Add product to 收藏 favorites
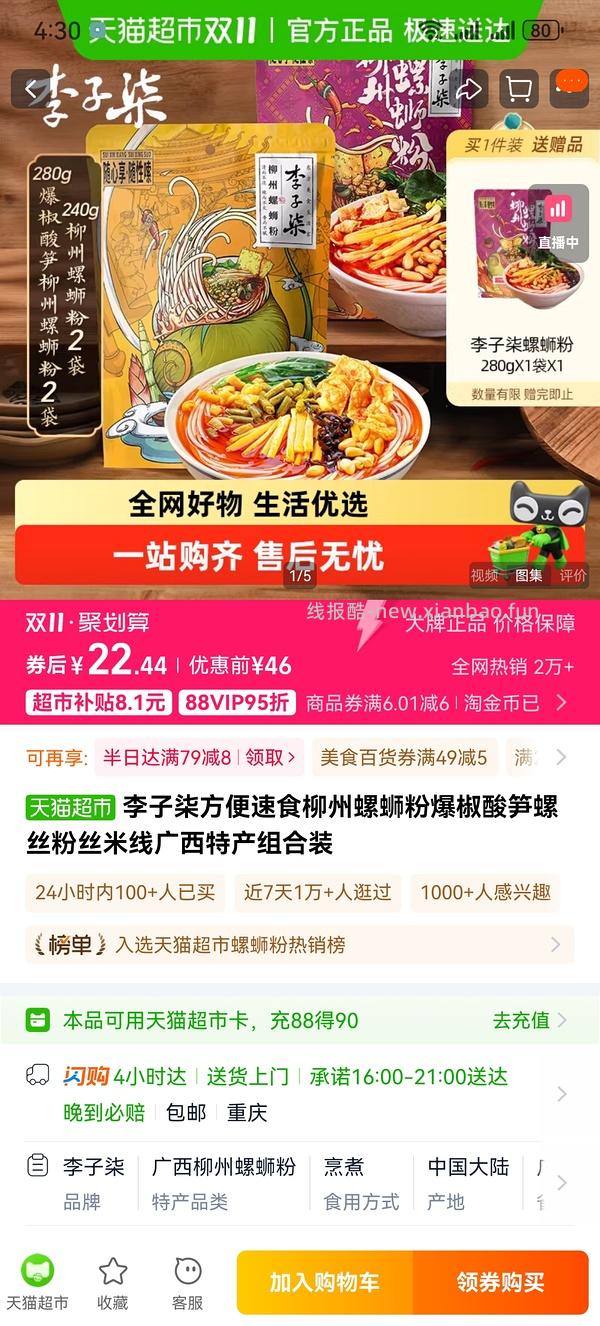600x1326 pixels. click(x=112, y=1282)
